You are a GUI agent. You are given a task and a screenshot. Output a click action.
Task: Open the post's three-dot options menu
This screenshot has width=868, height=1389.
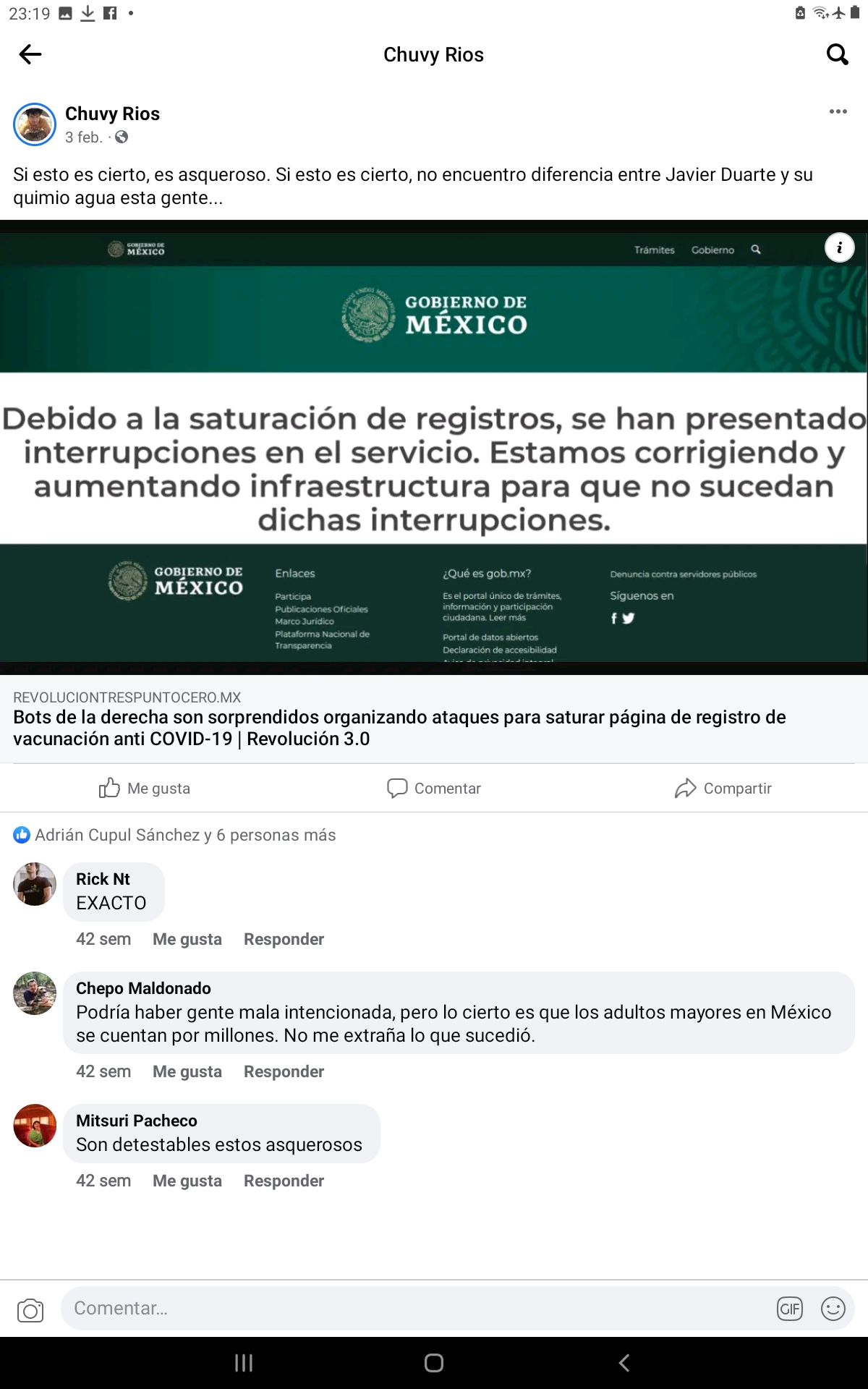[x=838, y=111]
